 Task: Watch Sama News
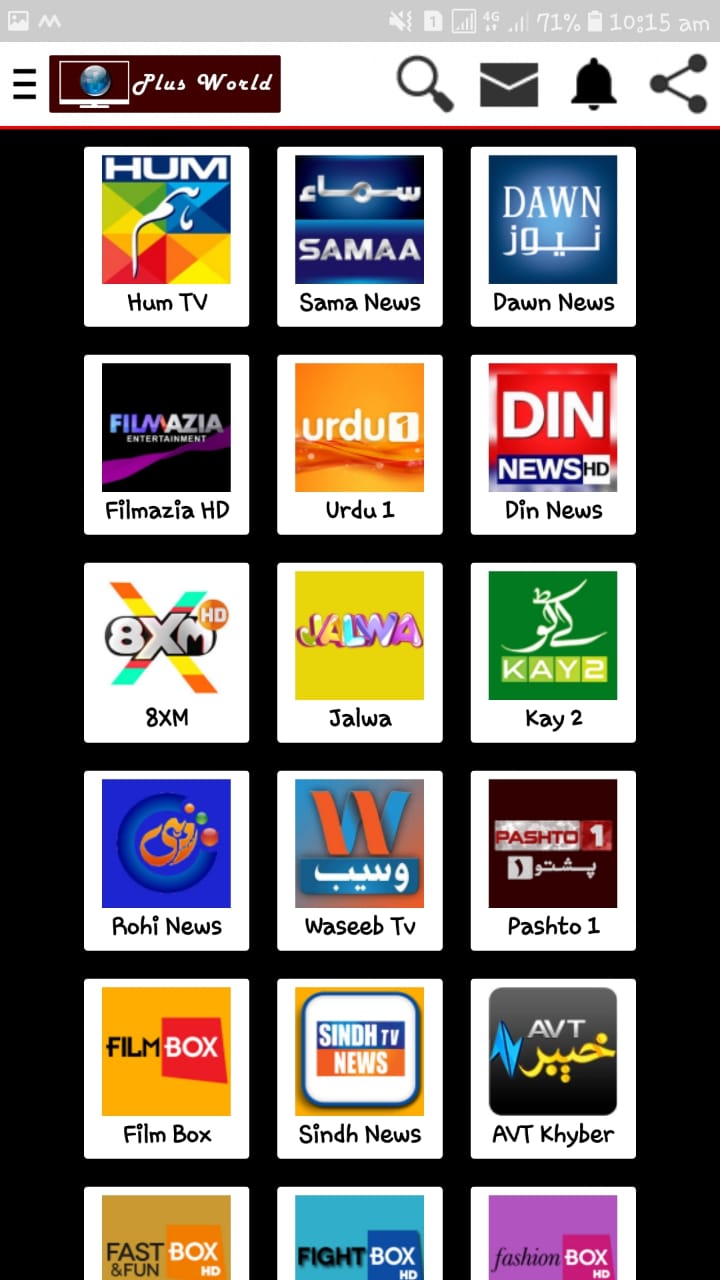(x=360, y=236)
